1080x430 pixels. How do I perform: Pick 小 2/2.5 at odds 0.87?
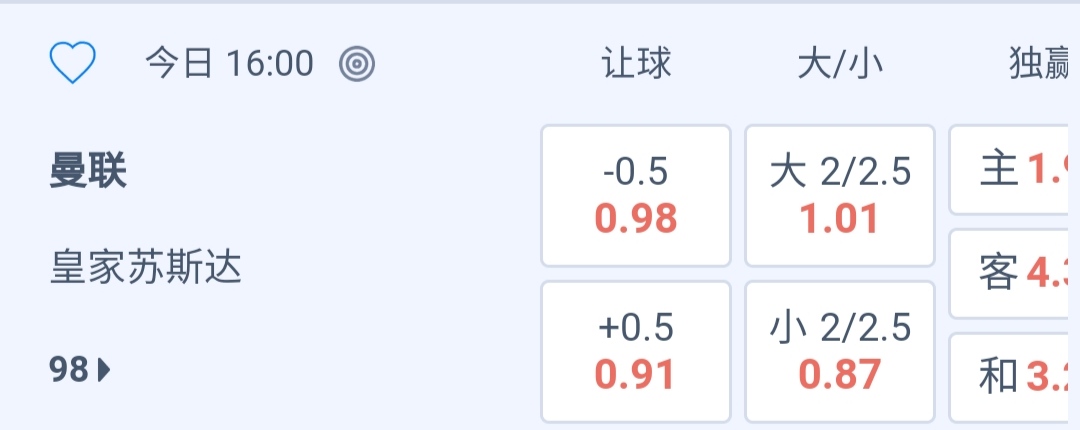coord(840,351)
